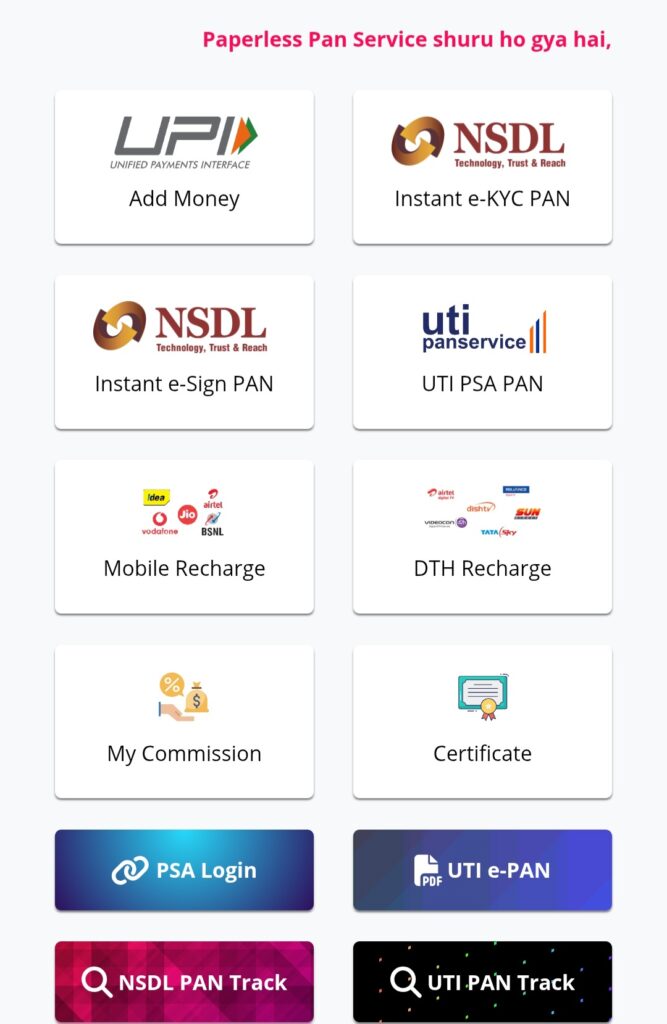Viewport: 667px width, 1024px height.
Task: Open the UTI e-PAN button
Action: click(482, 870)
